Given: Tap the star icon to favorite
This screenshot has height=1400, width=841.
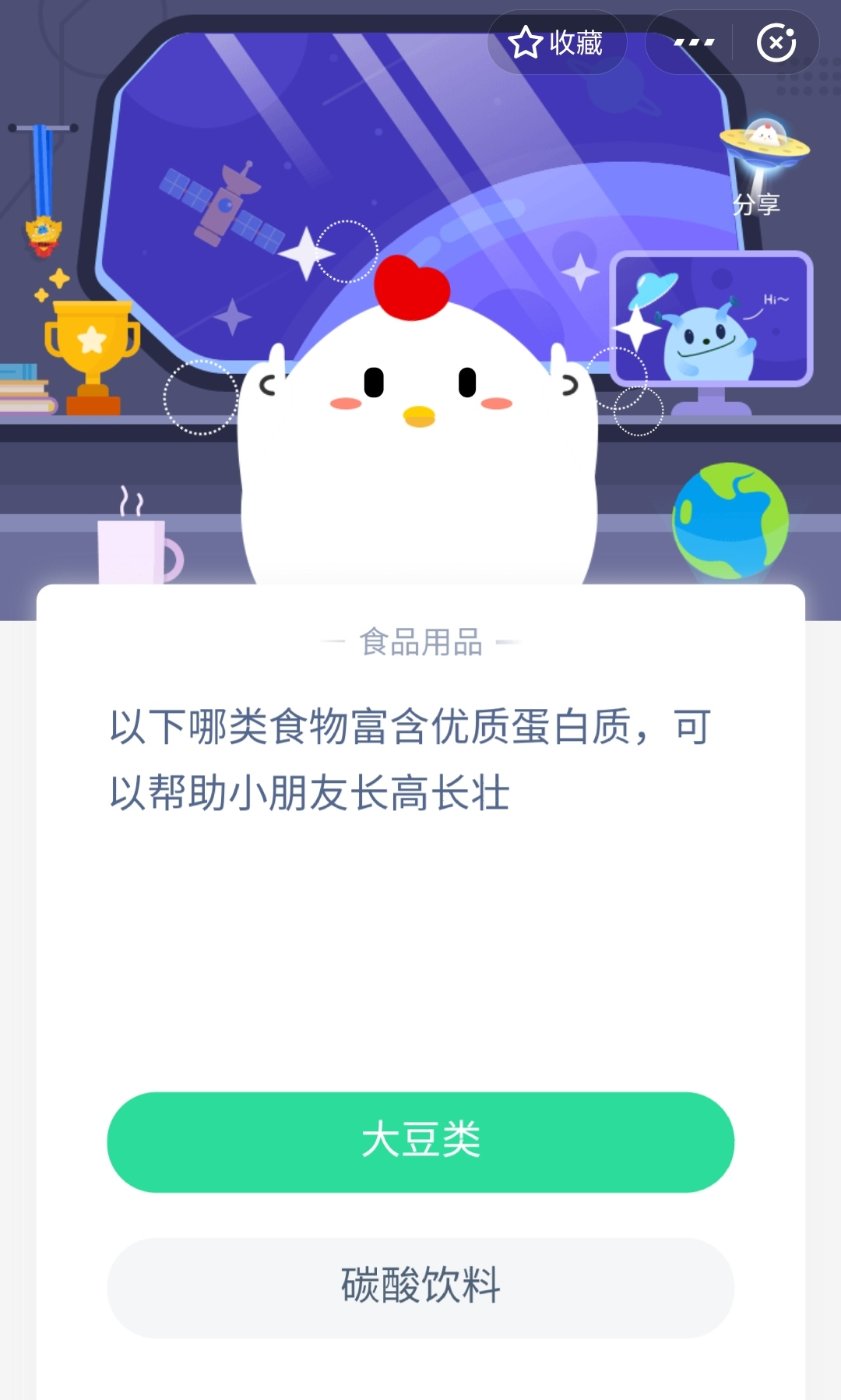Looking at the screenshot, I should [x=529, y=43].
